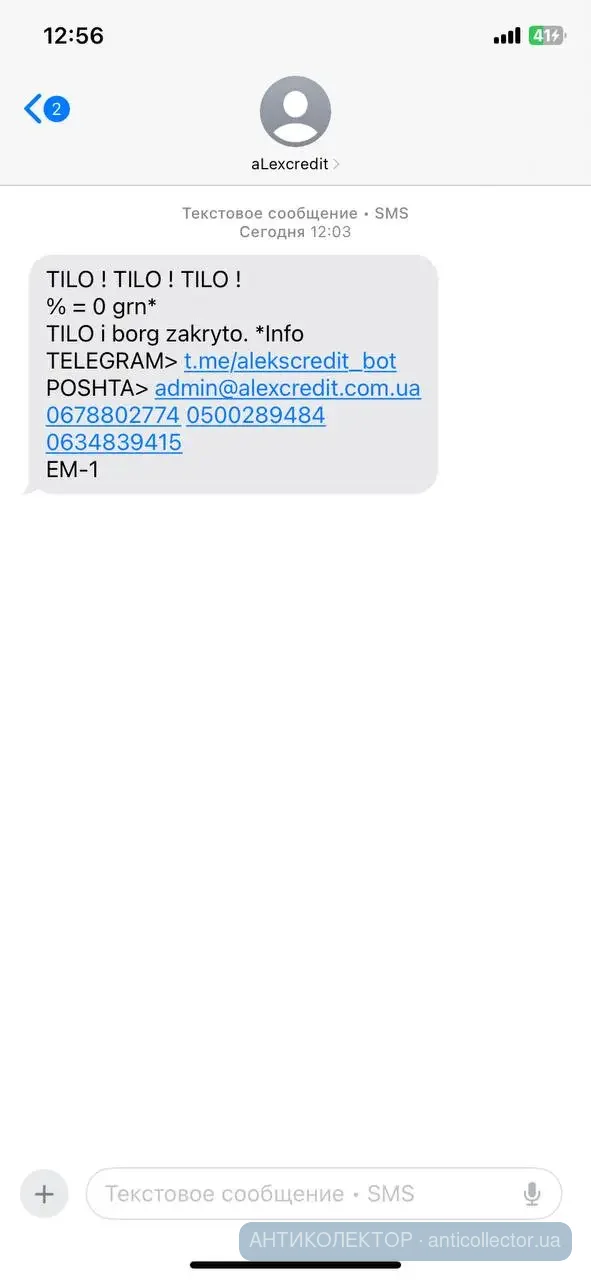Open aLexcredit contact details
The width and height of the screenshot is (591, 1280).
click(295, 125)
